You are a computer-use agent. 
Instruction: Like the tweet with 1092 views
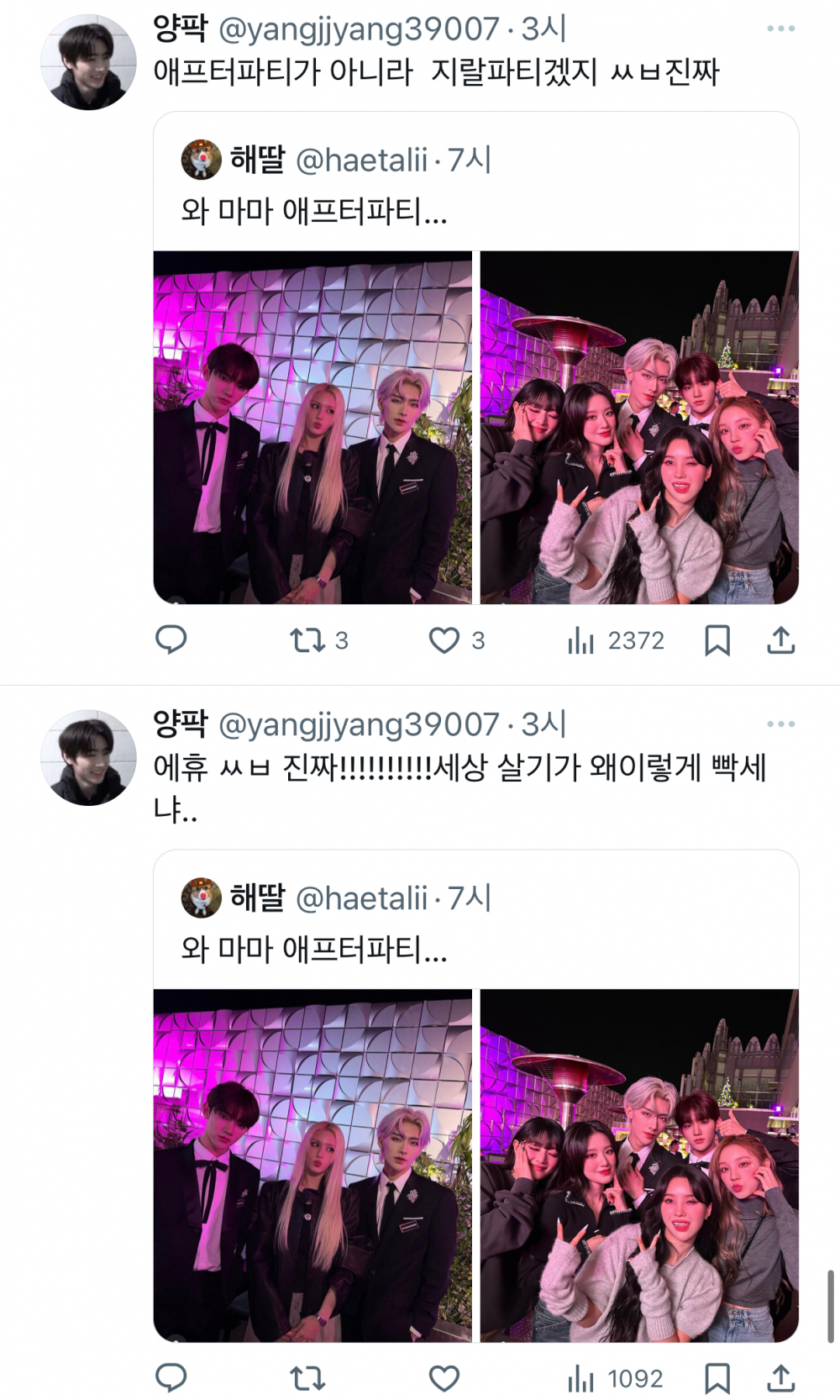tap(444, 1379)
